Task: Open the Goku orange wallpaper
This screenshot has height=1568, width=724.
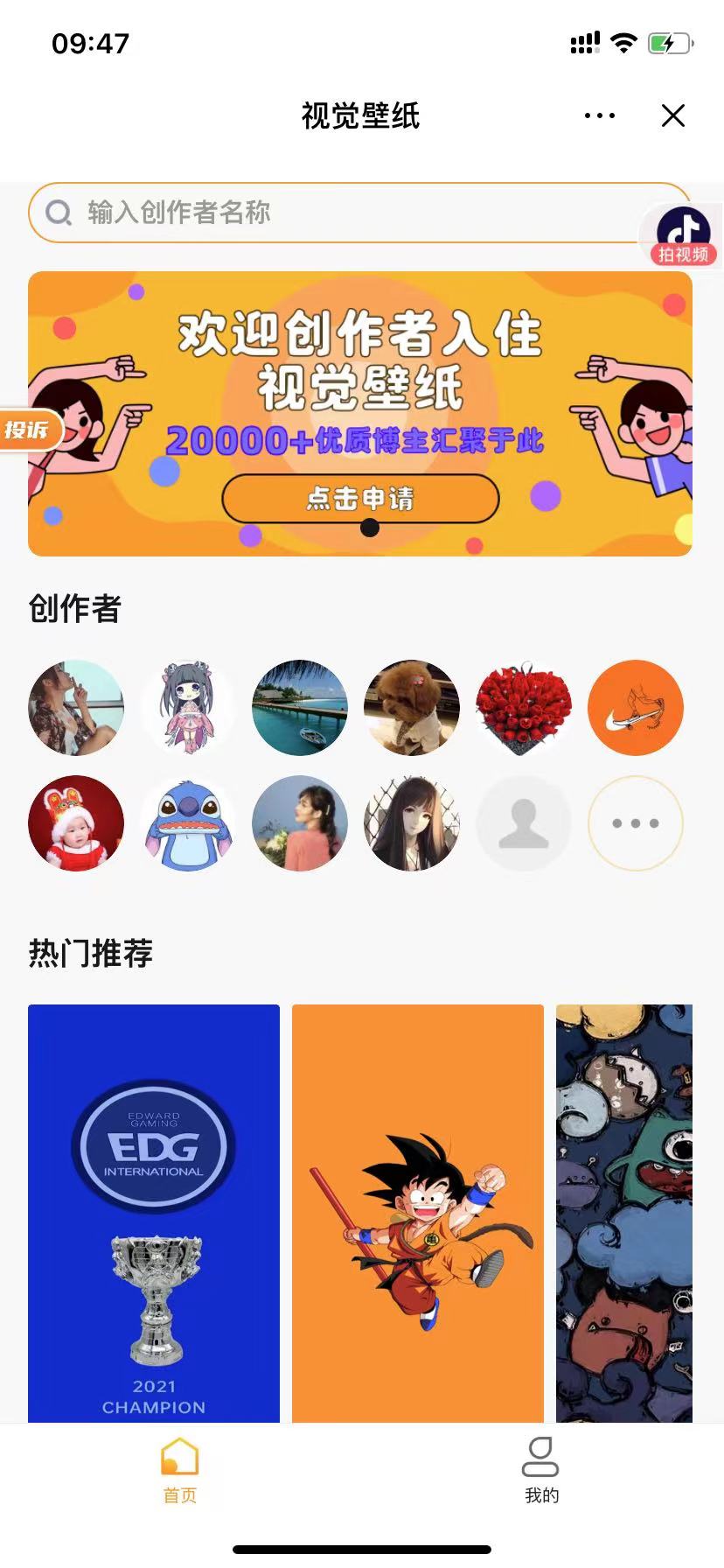Action: [x=418, y=1212]
